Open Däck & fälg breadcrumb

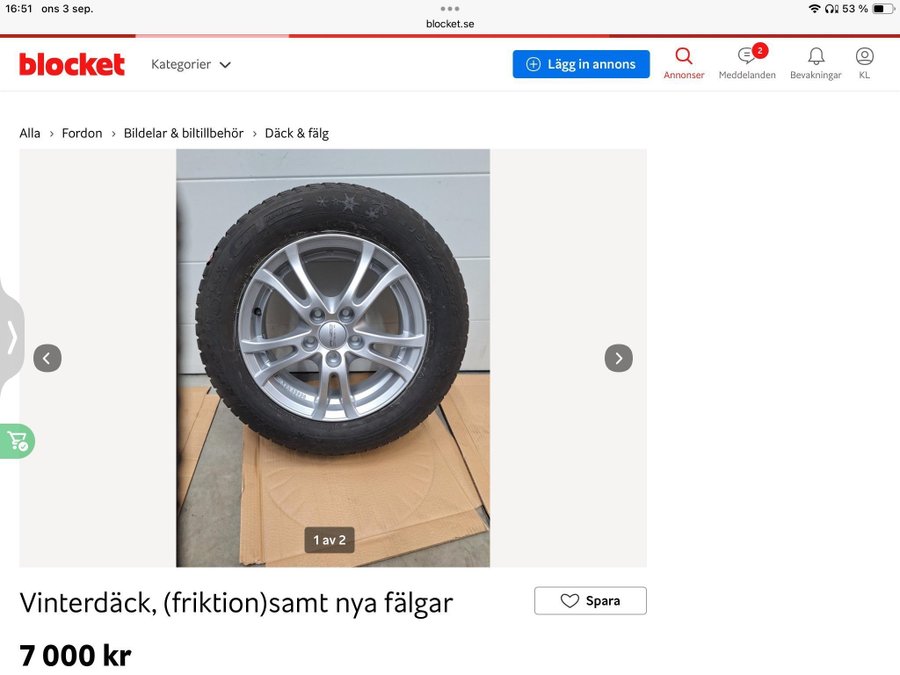pos(296,133)
